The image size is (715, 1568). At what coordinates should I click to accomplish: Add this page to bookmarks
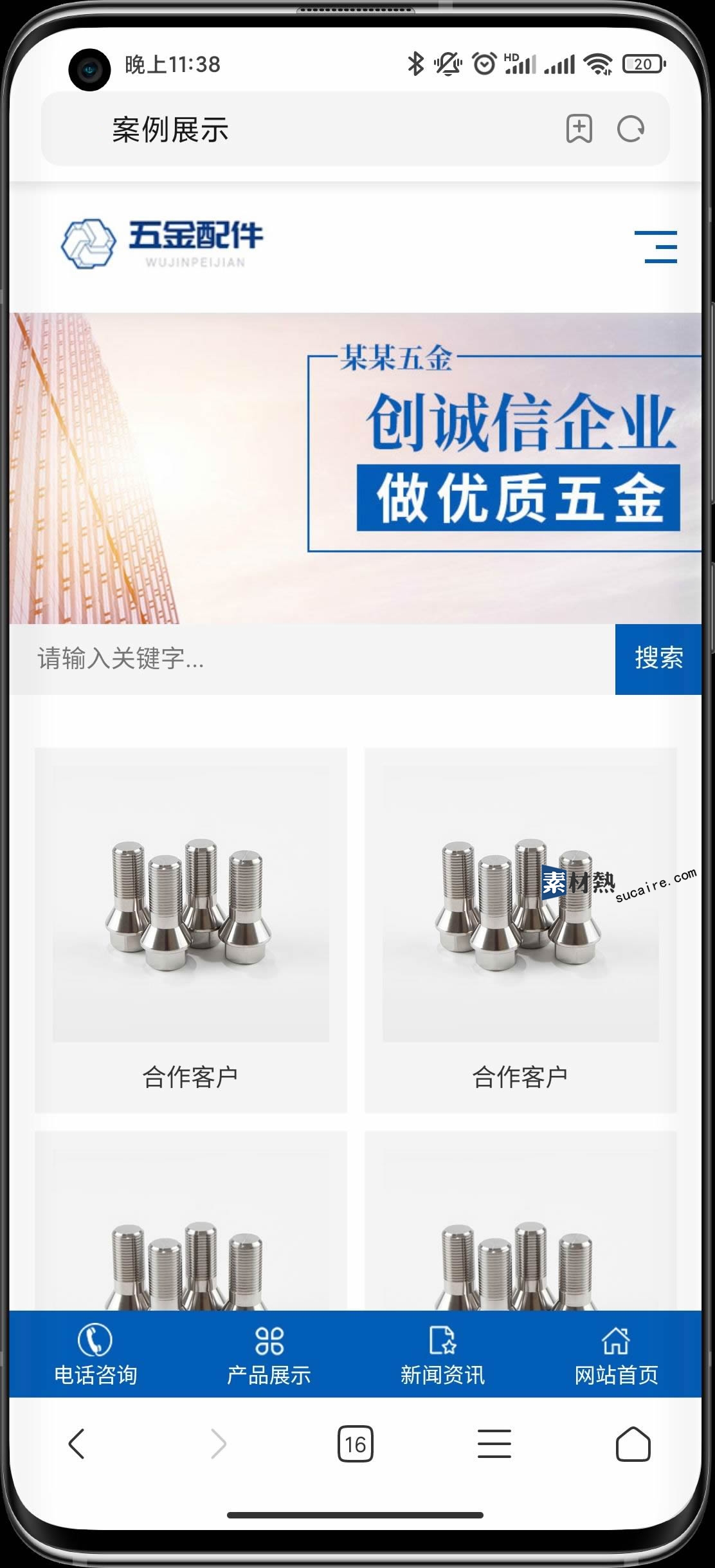579,129
